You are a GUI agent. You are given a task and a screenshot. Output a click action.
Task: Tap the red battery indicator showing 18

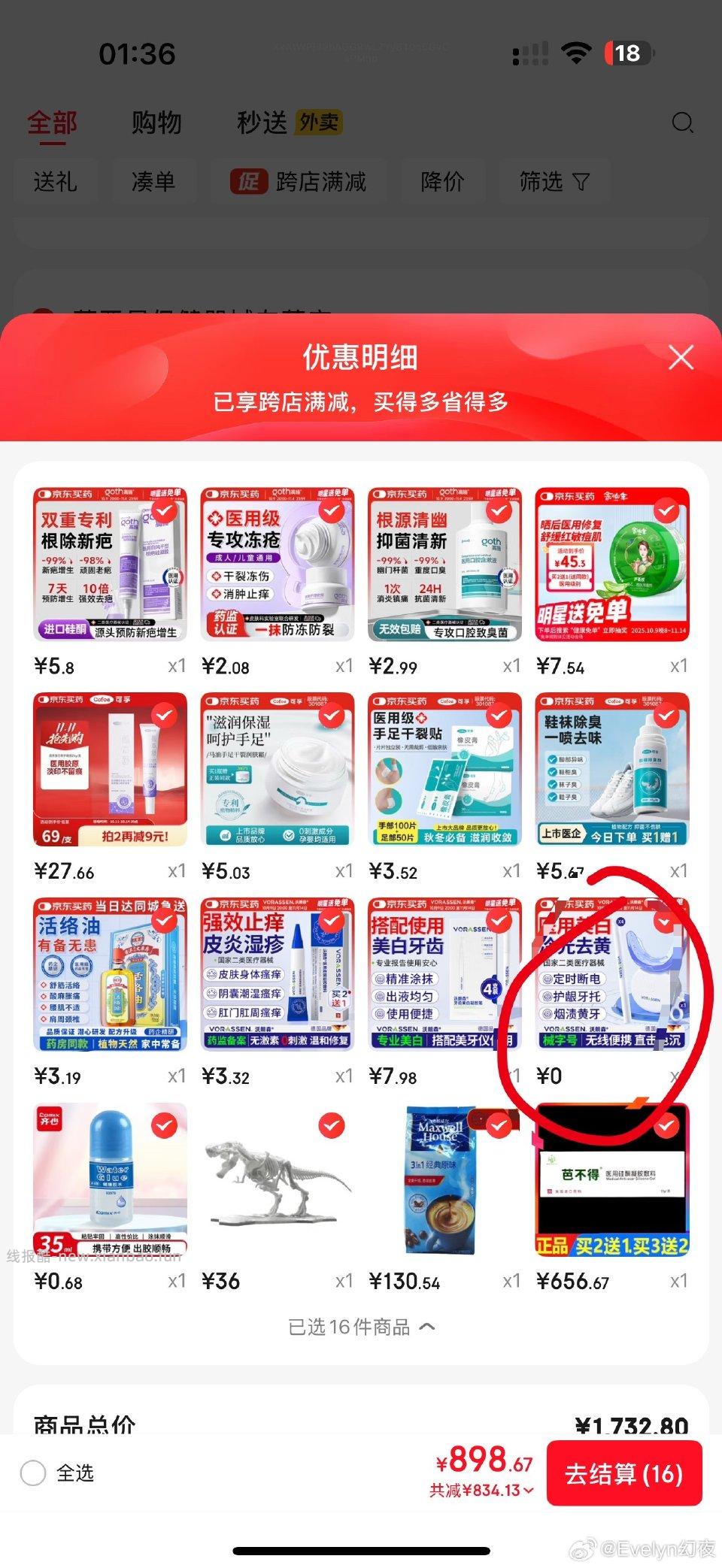click(x=626, y=53)
